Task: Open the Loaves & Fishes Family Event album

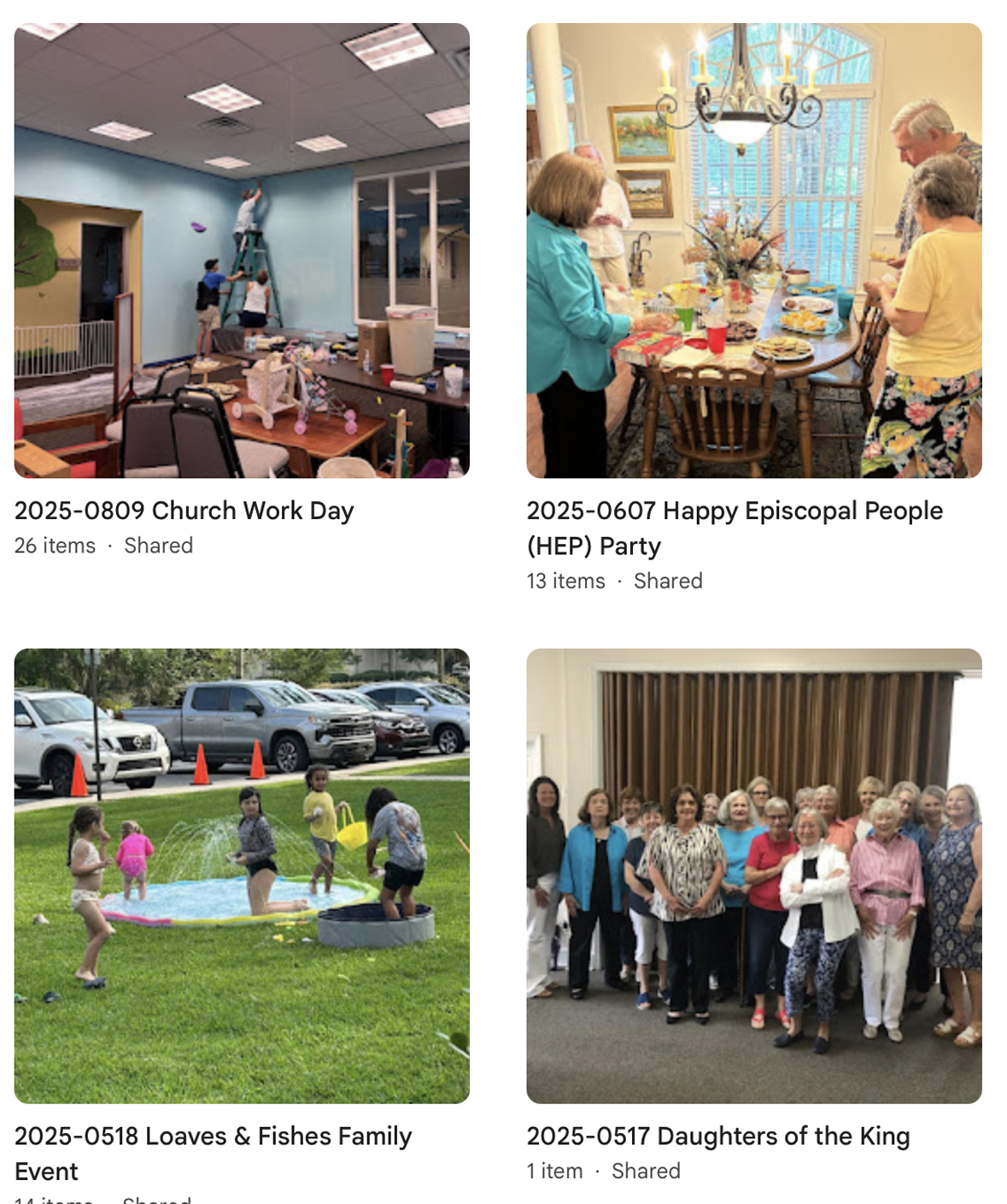Action: [242, 875]
